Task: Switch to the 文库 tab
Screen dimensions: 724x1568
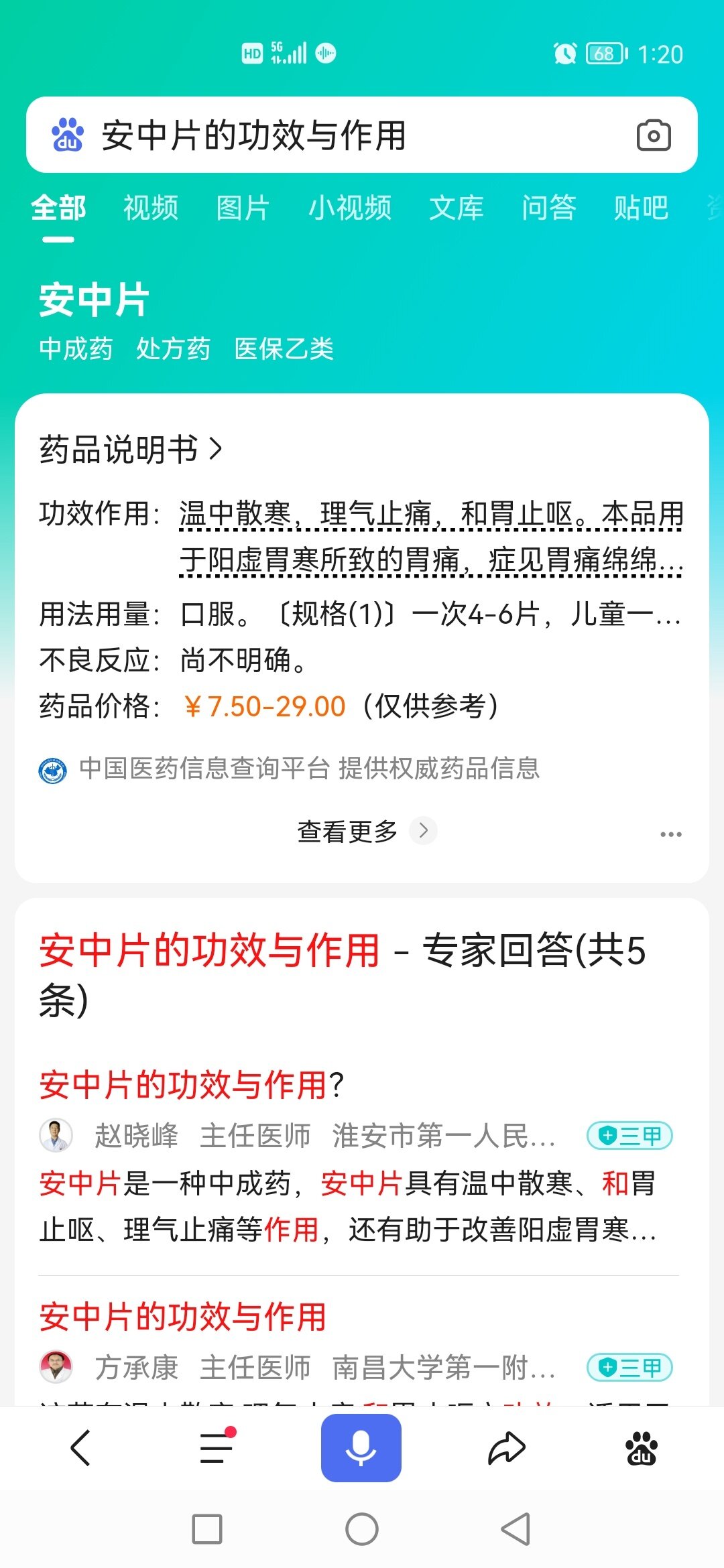Action: coord(457,208)
